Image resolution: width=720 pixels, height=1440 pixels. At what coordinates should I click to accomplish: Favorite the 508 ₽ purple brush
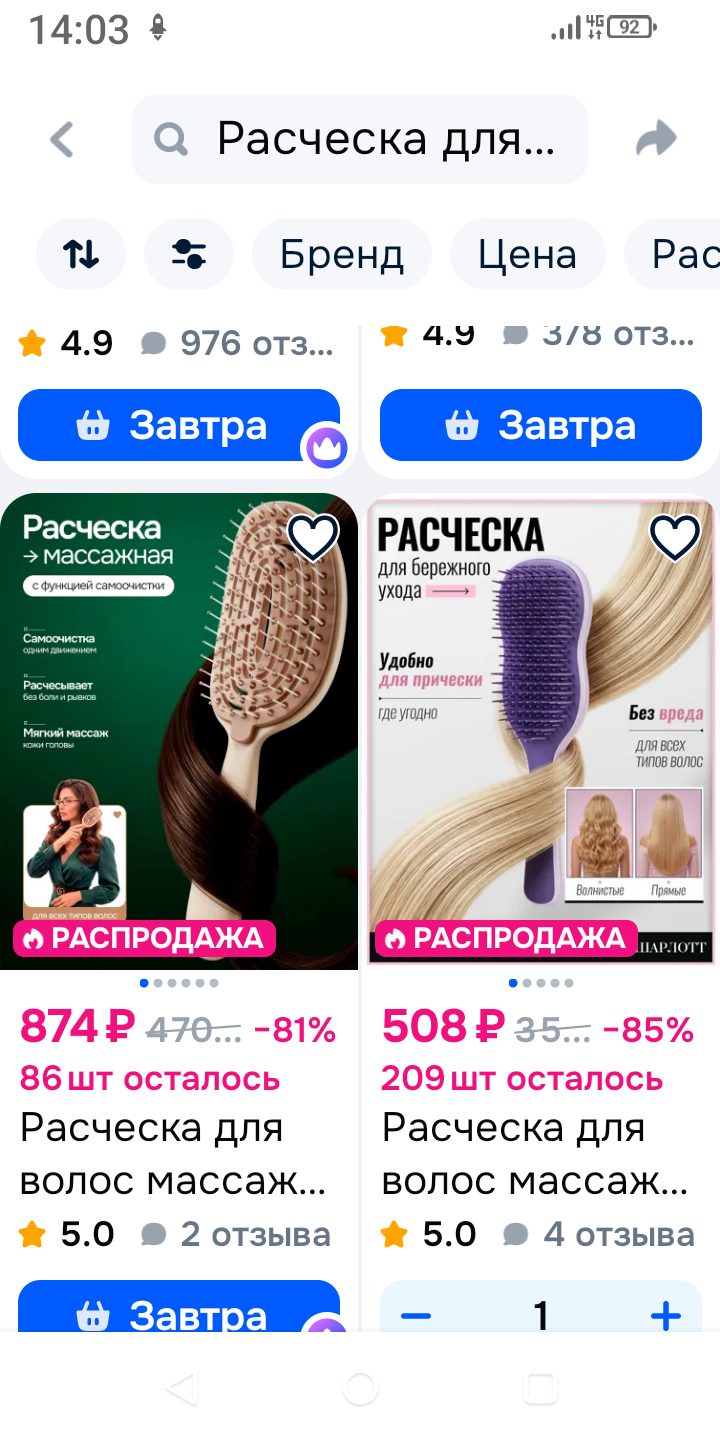pyautogui.click(x=675, y=538)
